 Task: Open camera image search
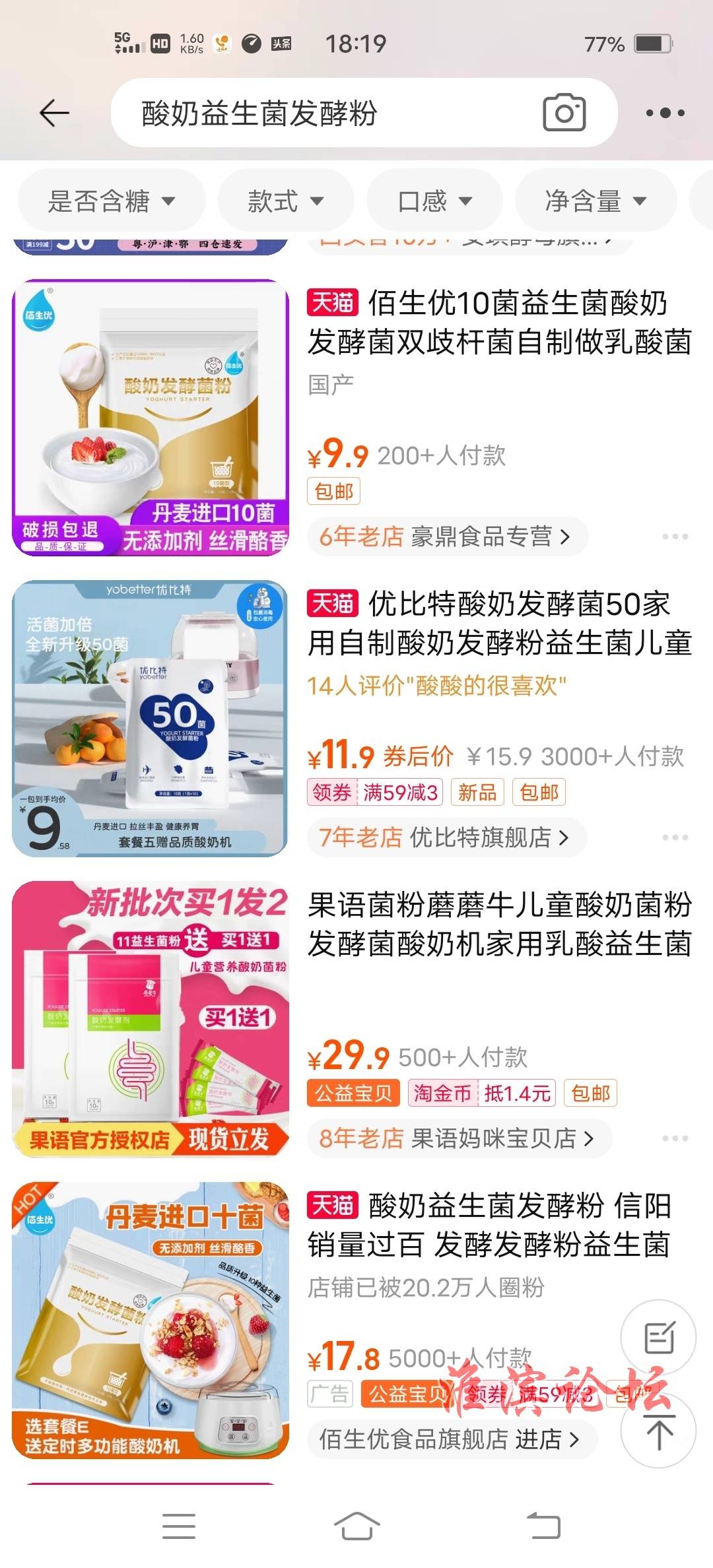click(564, 113)
